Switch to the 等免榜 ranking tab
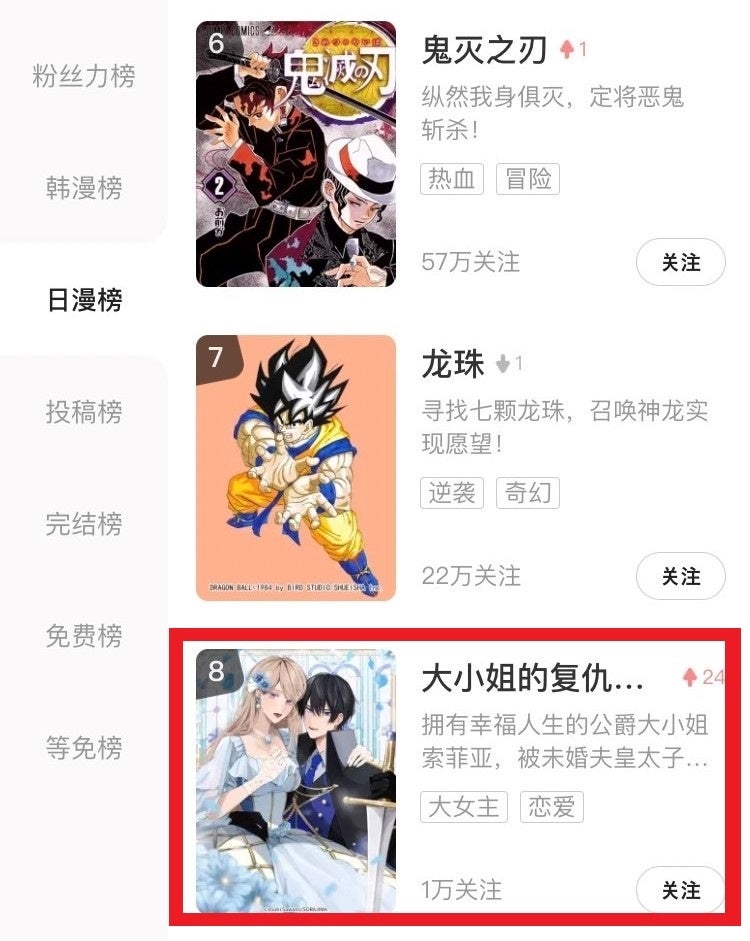 pos(84,747)
